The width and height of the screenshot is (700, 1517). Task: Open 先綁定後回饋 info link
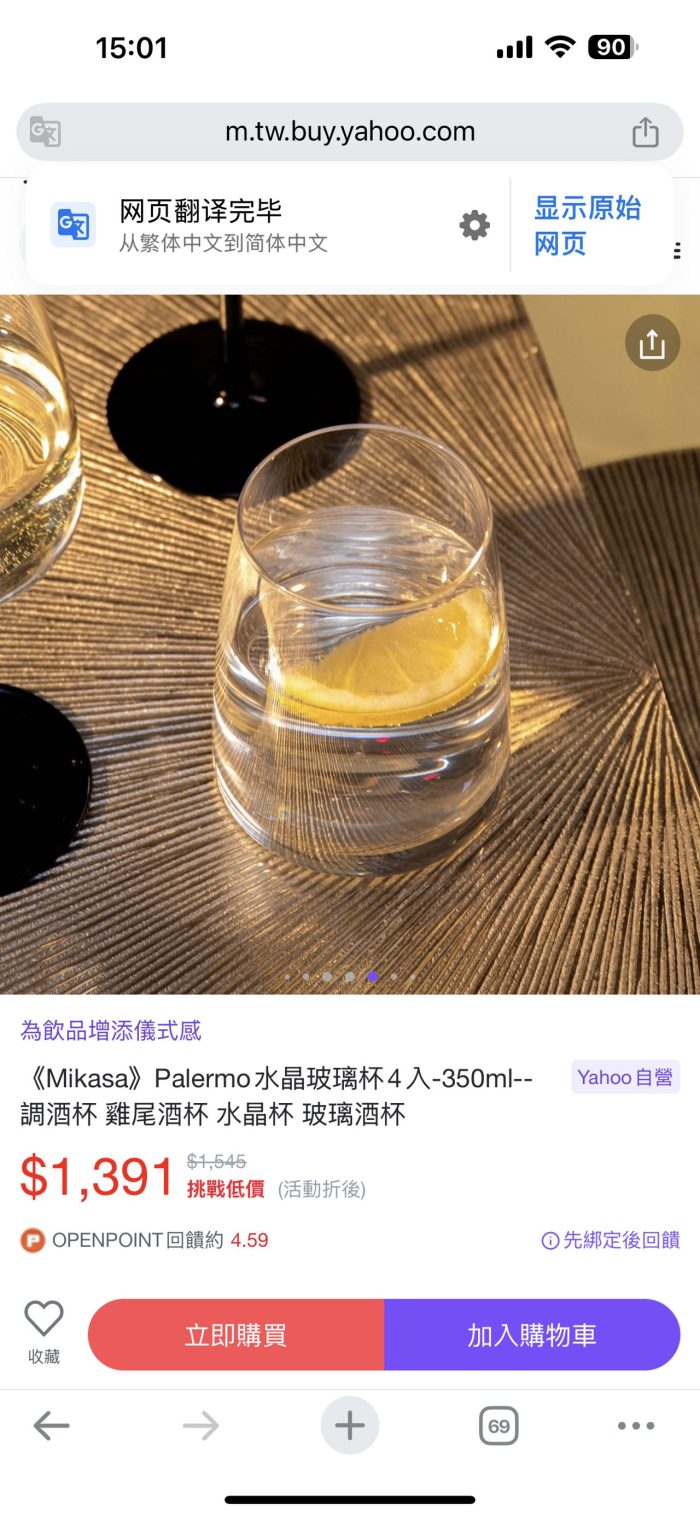click(611, 1240)
